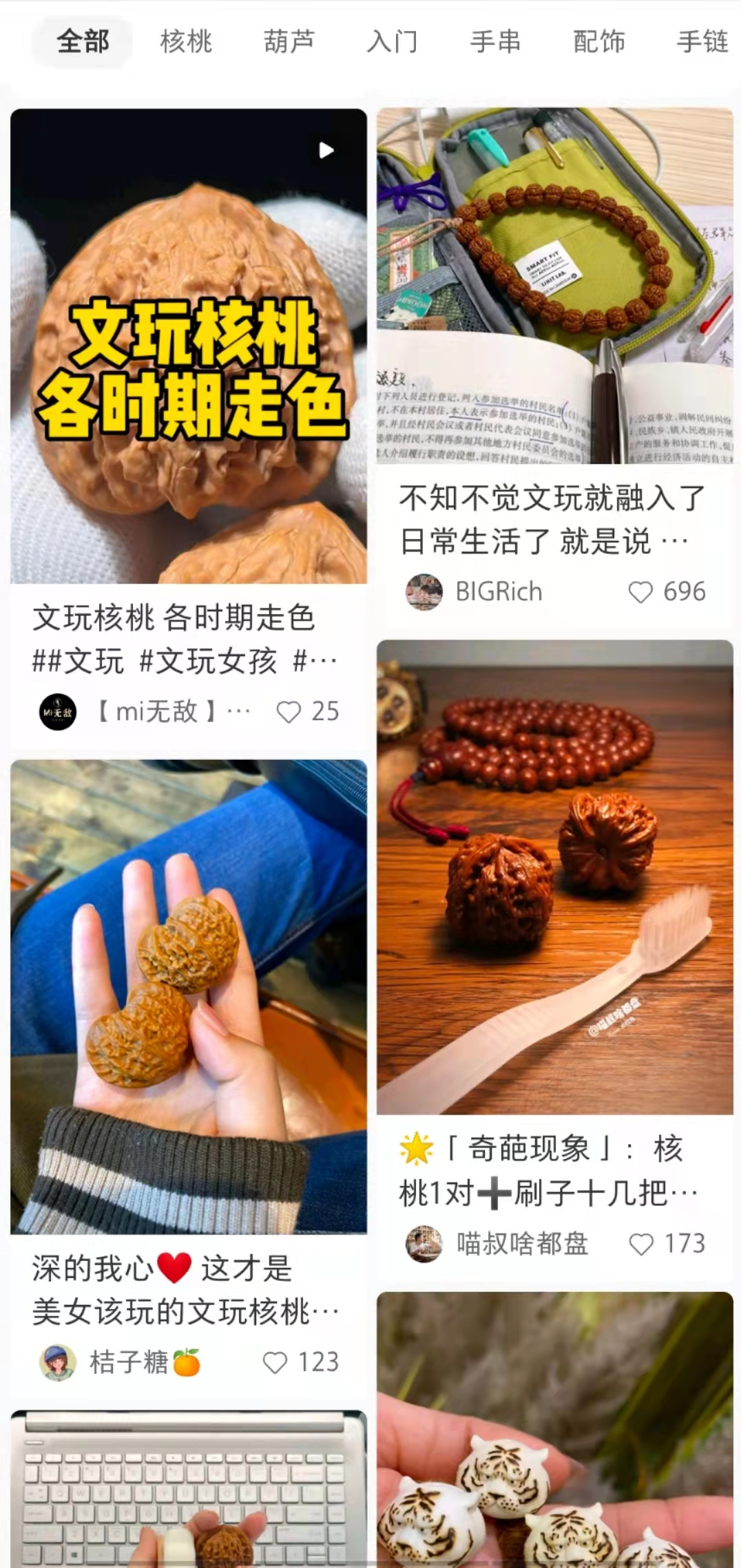Screen dimensions: 741x1568
Task: Open the 文玩核桃各时期走色 video post
Action: tap(189, 346)
